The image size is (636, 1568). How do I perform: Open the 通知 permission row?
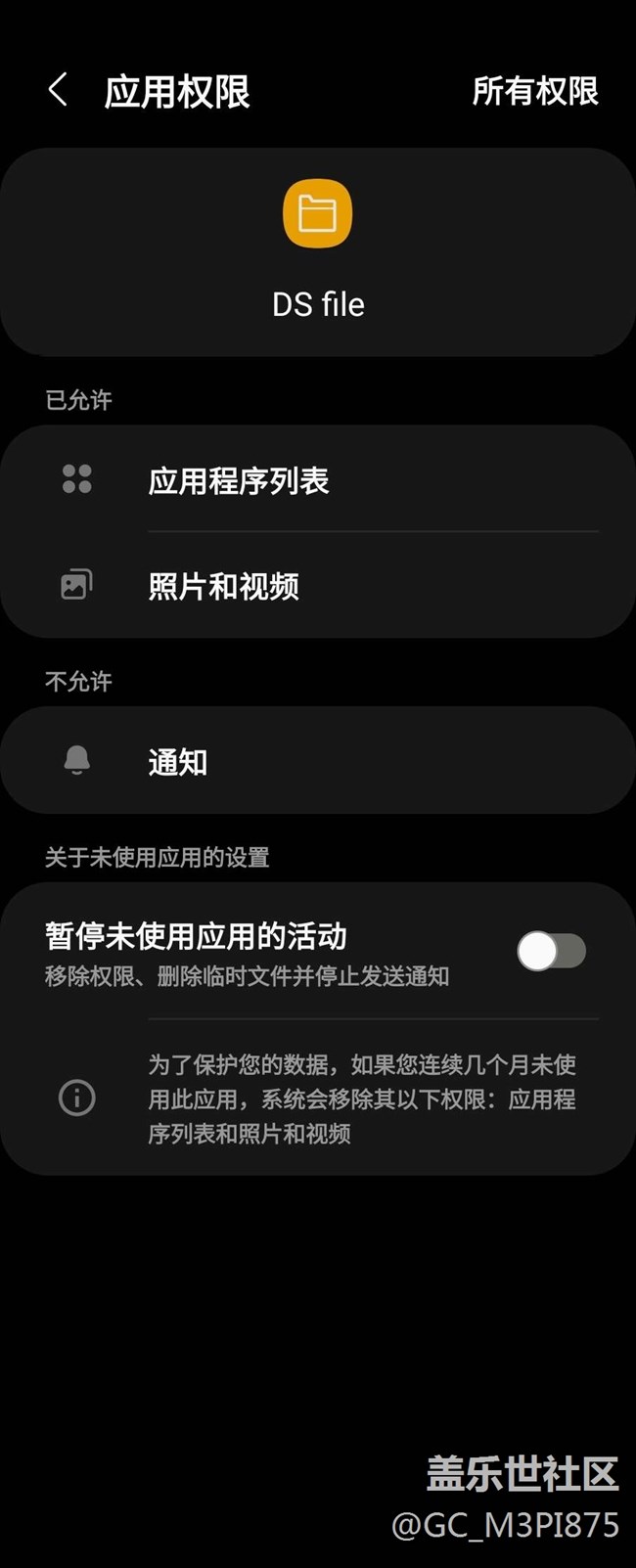(x=318, y=761)
